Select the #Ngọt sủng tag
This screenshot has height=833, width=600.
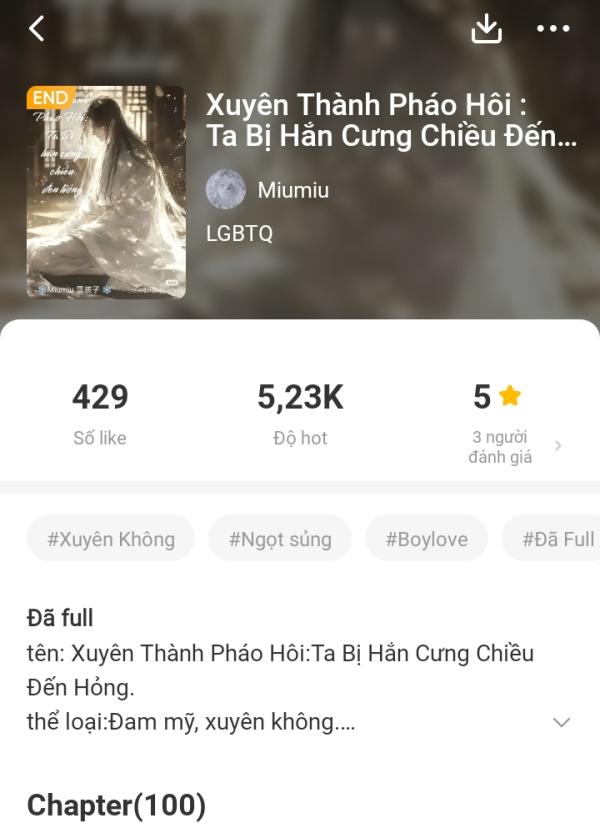tap(280, 539)
